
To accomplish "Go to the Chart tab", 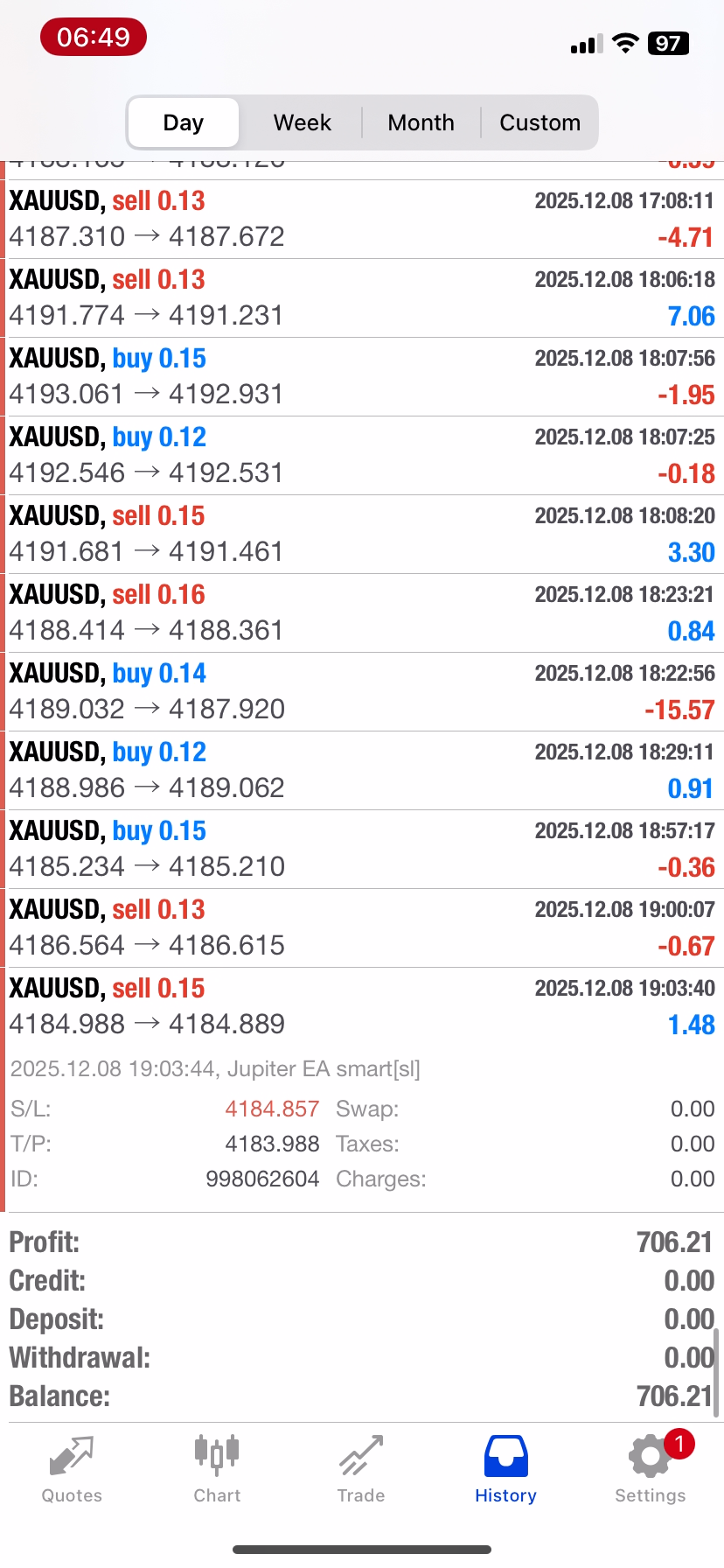I will (x=217, y=1470).
